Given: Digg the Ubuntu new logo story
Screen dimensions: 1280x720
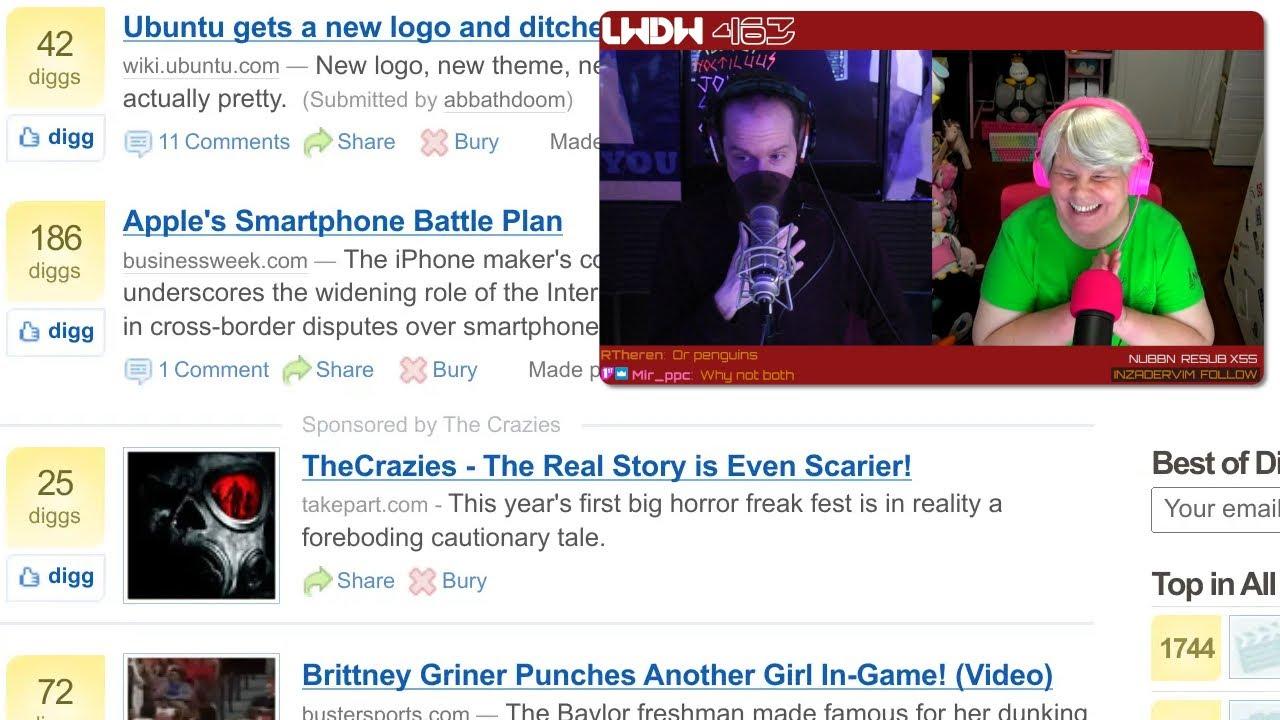Looking at the screenshot, I should pyautogui.click(x=56, y=138).
